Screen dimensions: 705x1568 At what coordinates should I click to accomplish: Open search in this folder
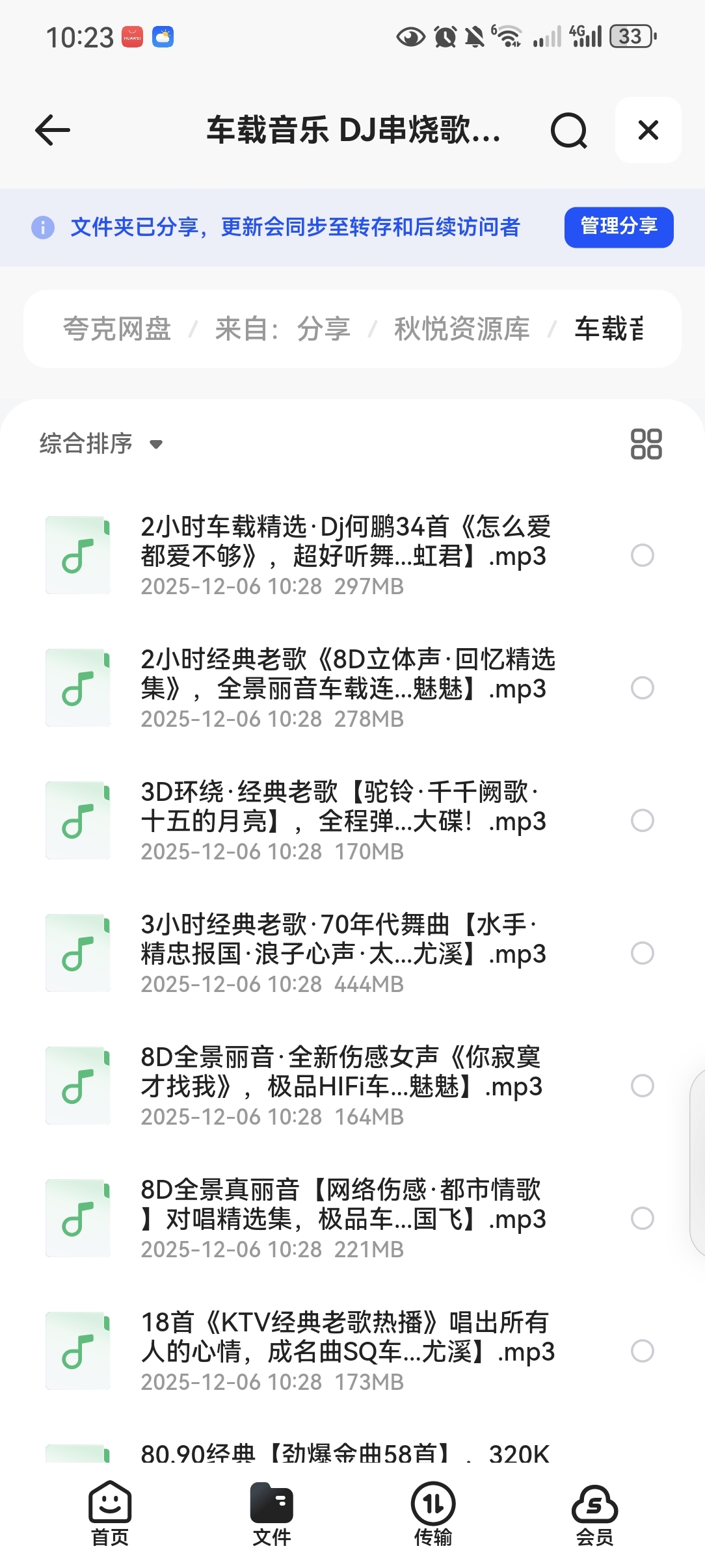(568, 130)
